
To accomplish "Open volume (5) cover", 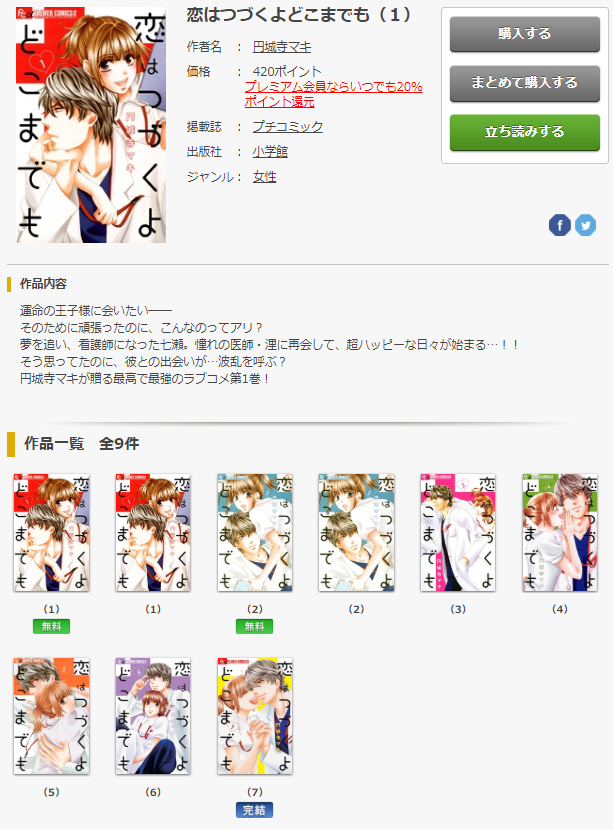I will [x=51, y=716].
